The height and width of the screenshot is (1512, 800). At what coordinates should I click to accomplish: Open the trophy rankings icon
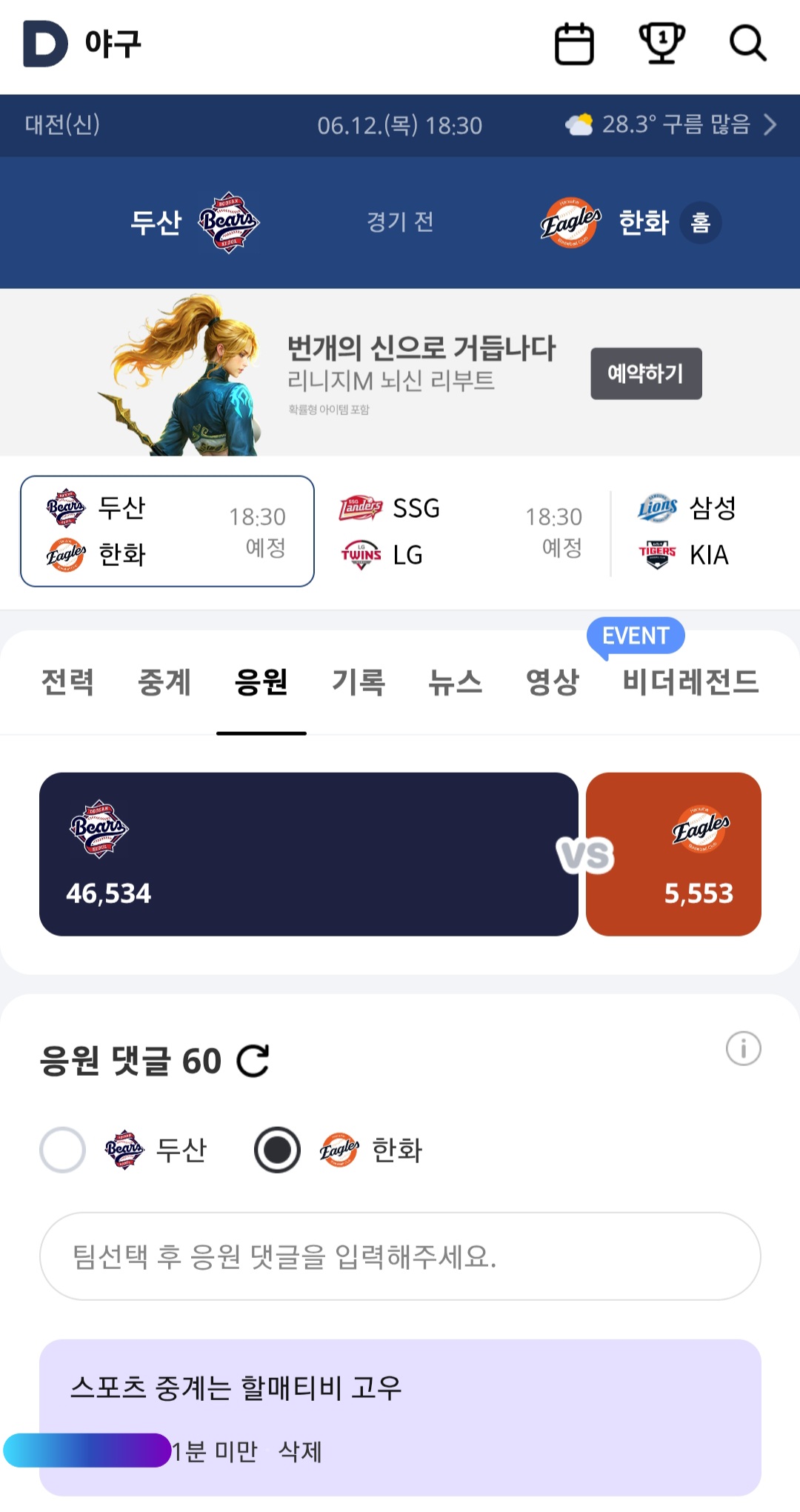click(661, 43)
